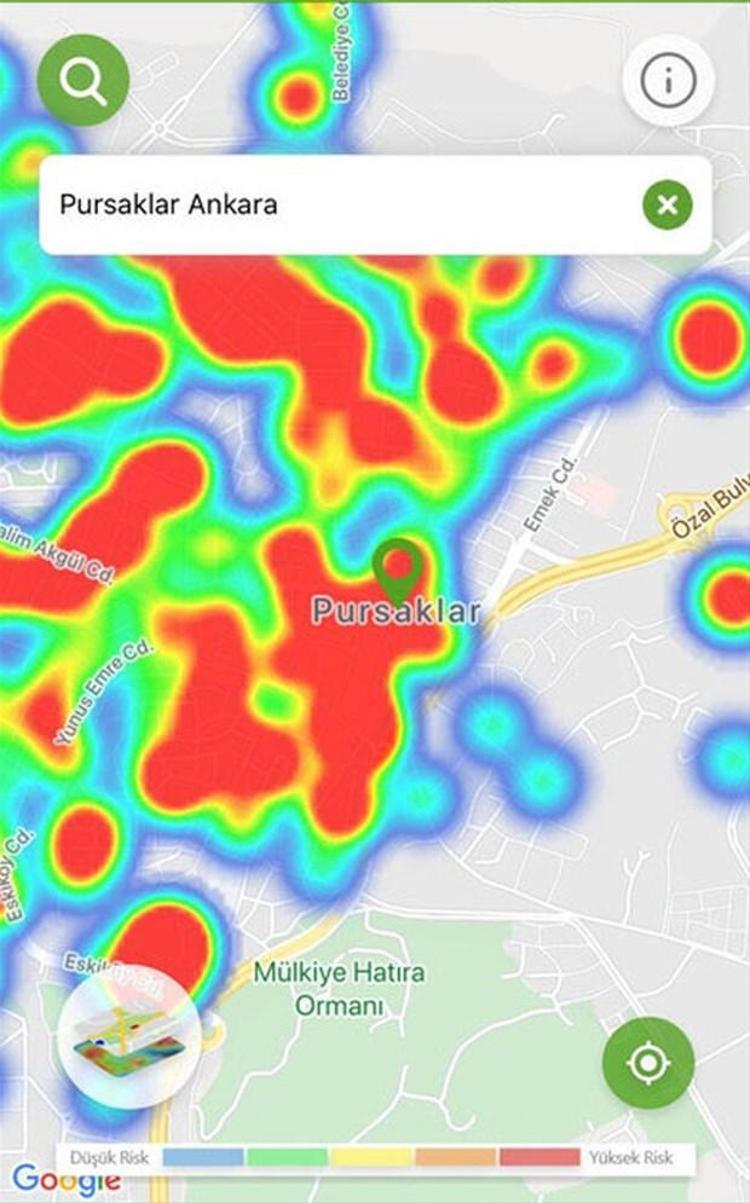Center map on my current location
Image resolution: width=750 pixels, height=1203 pixels.
[648, 1062]
